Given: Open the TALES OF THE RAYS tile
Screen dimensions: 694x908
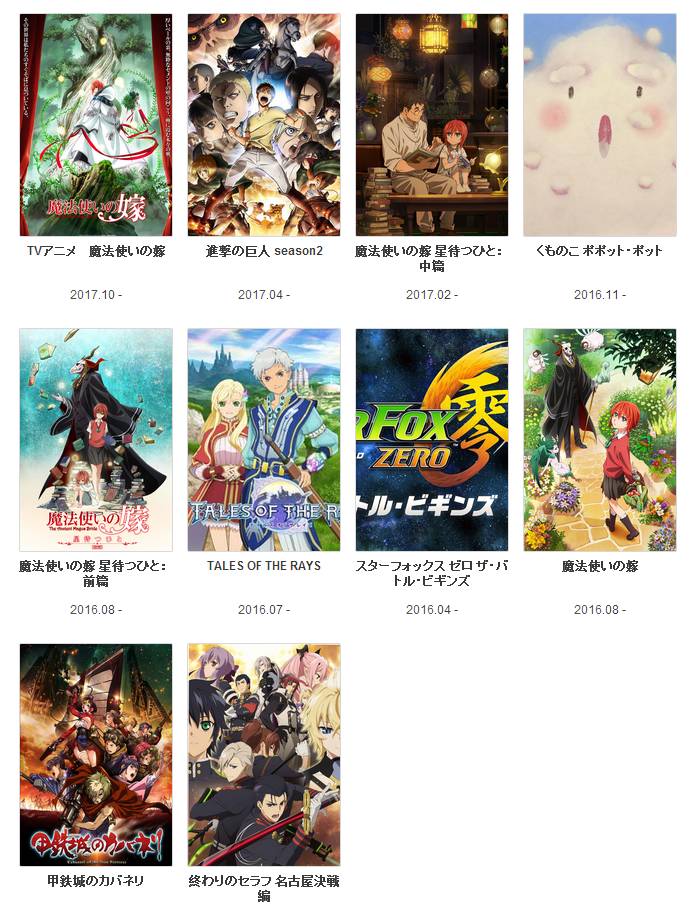Looking at the screenshot, I should [264, 440].
